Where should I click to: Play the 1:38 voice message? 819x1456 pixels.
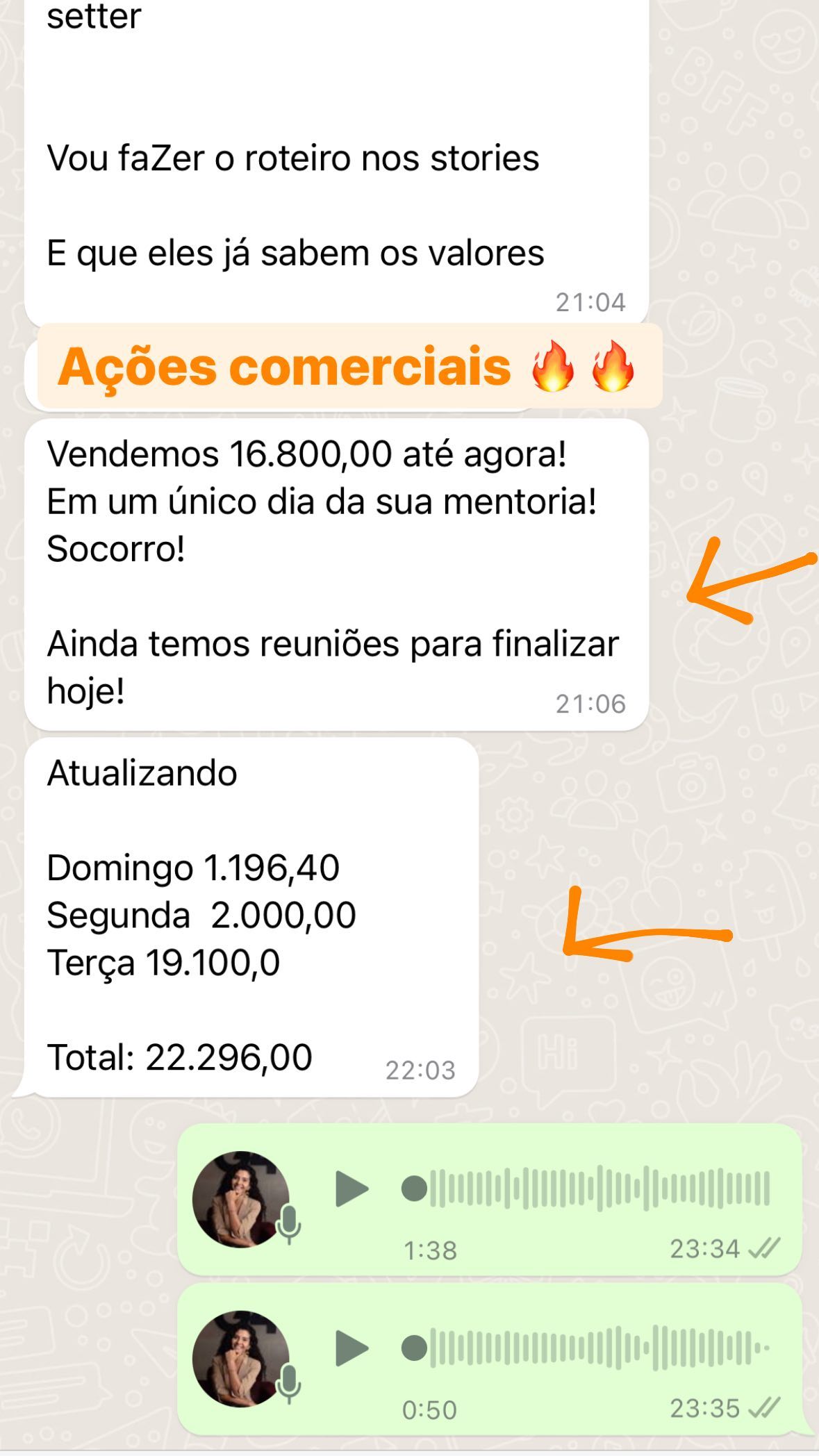coord(351,1189)
